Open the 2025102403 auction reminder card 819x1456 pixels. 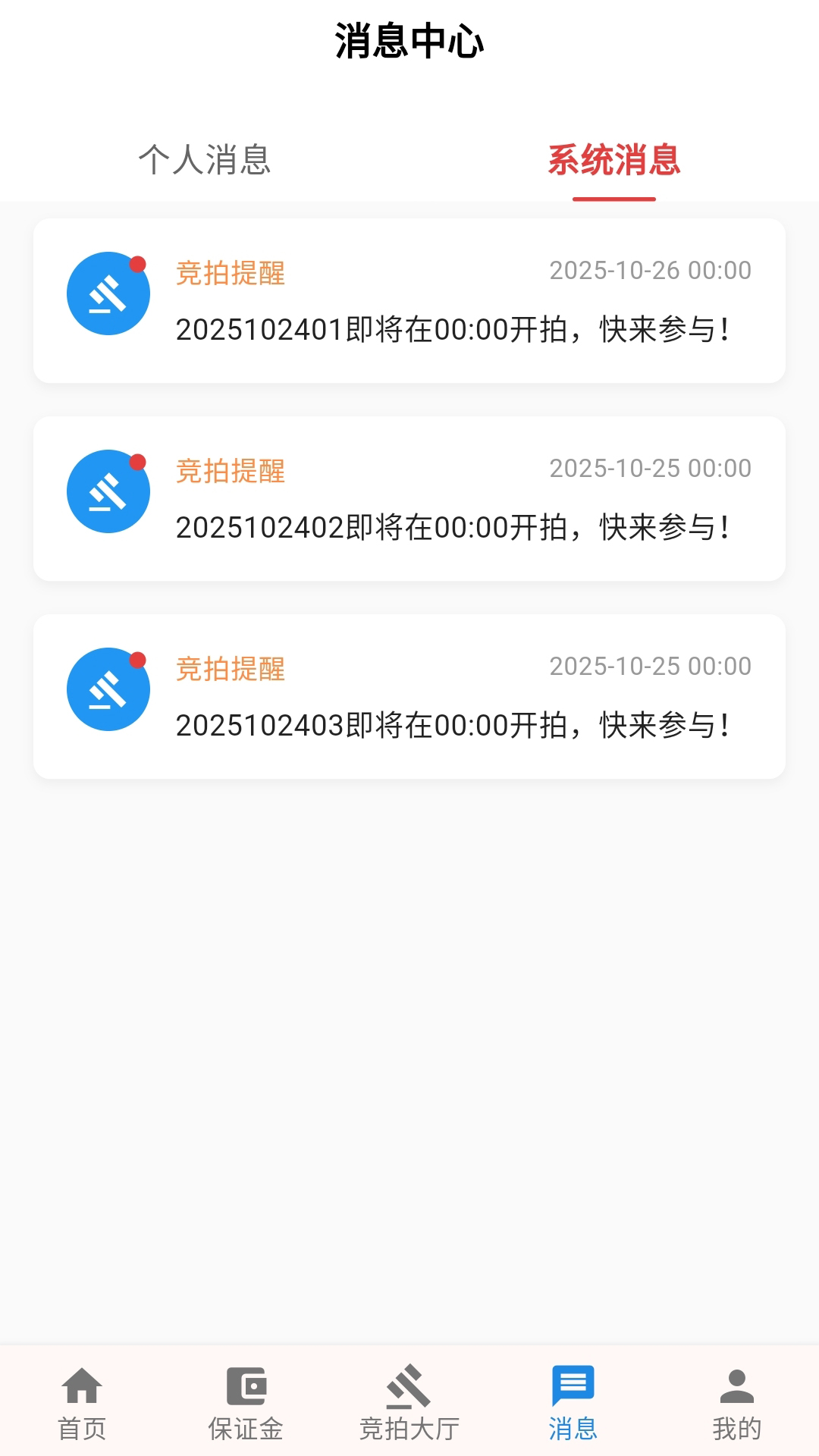[x=409, y=695]
